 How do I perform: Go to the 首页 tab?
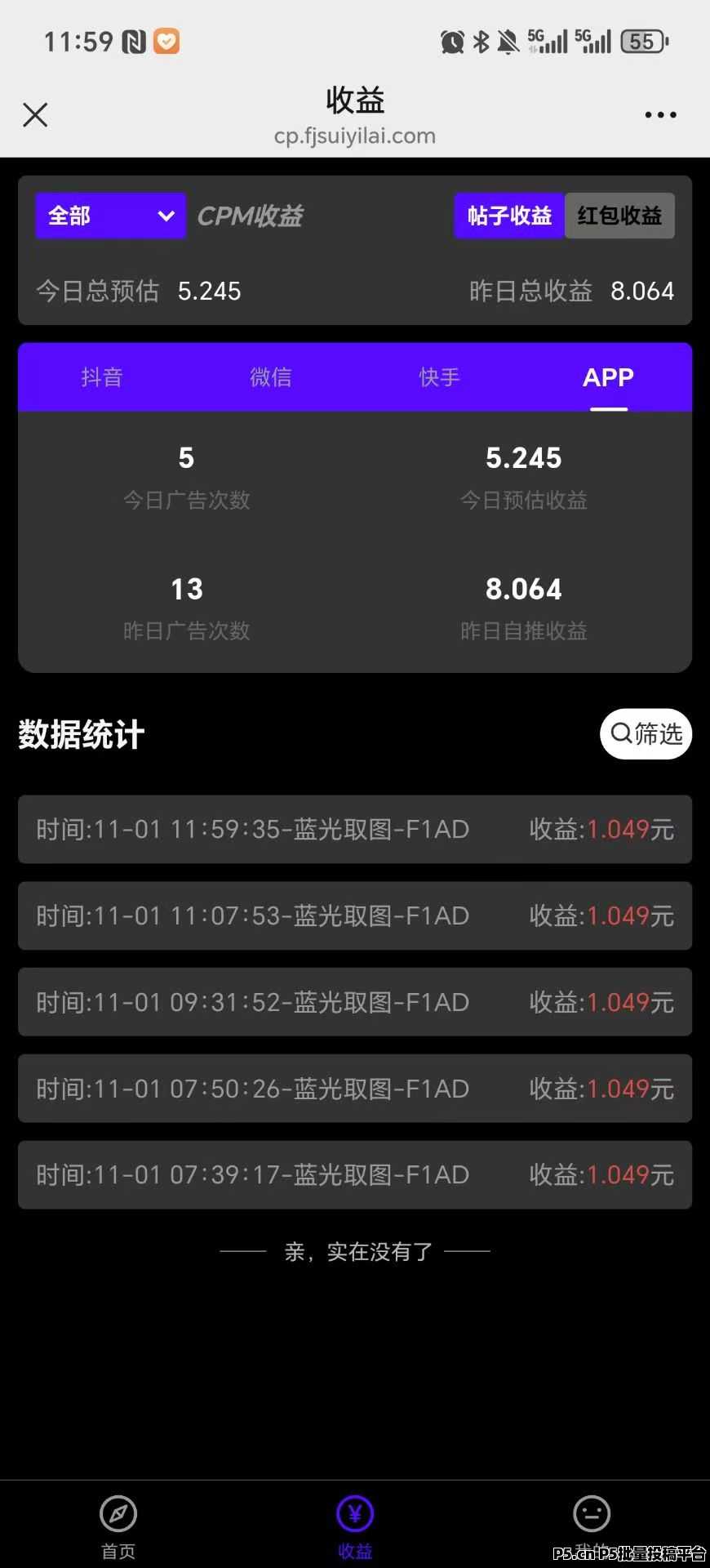coord(118,1526)
